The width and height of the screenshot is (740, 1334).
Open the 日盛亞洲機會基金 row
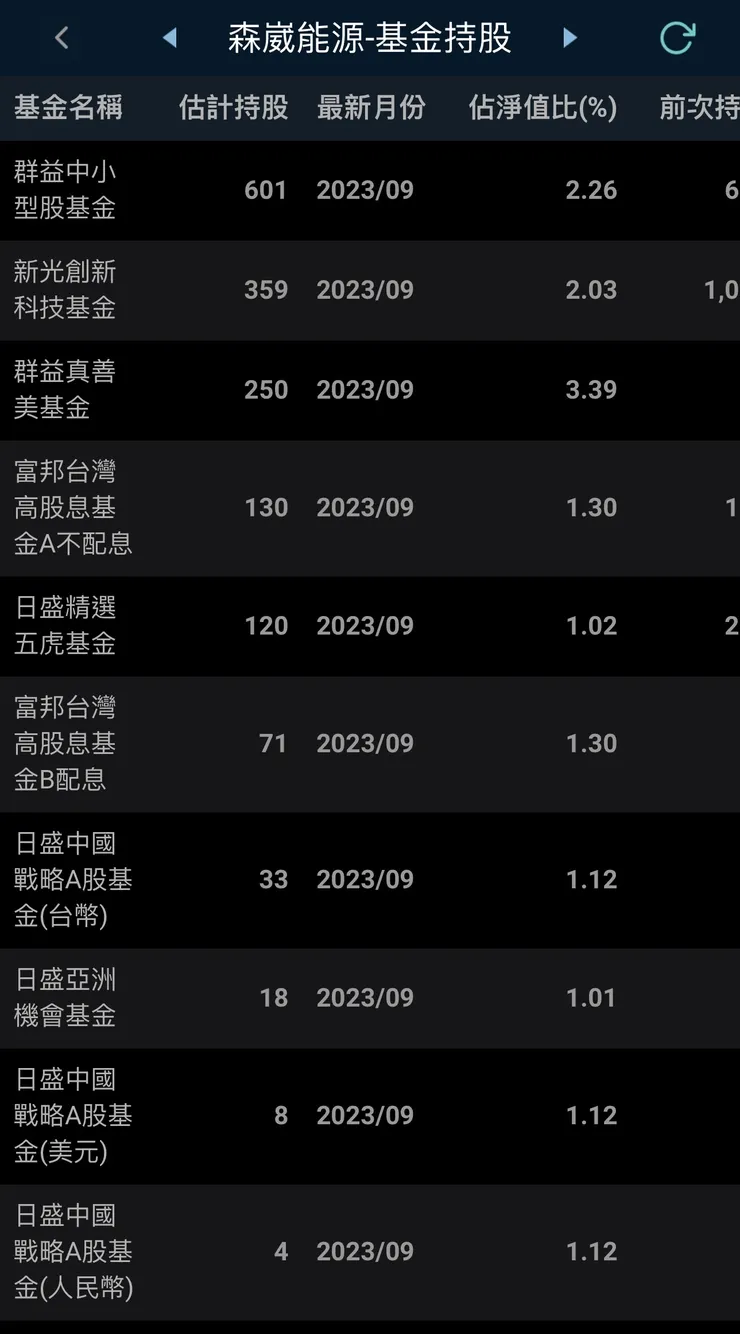click(x=370, y=997)
